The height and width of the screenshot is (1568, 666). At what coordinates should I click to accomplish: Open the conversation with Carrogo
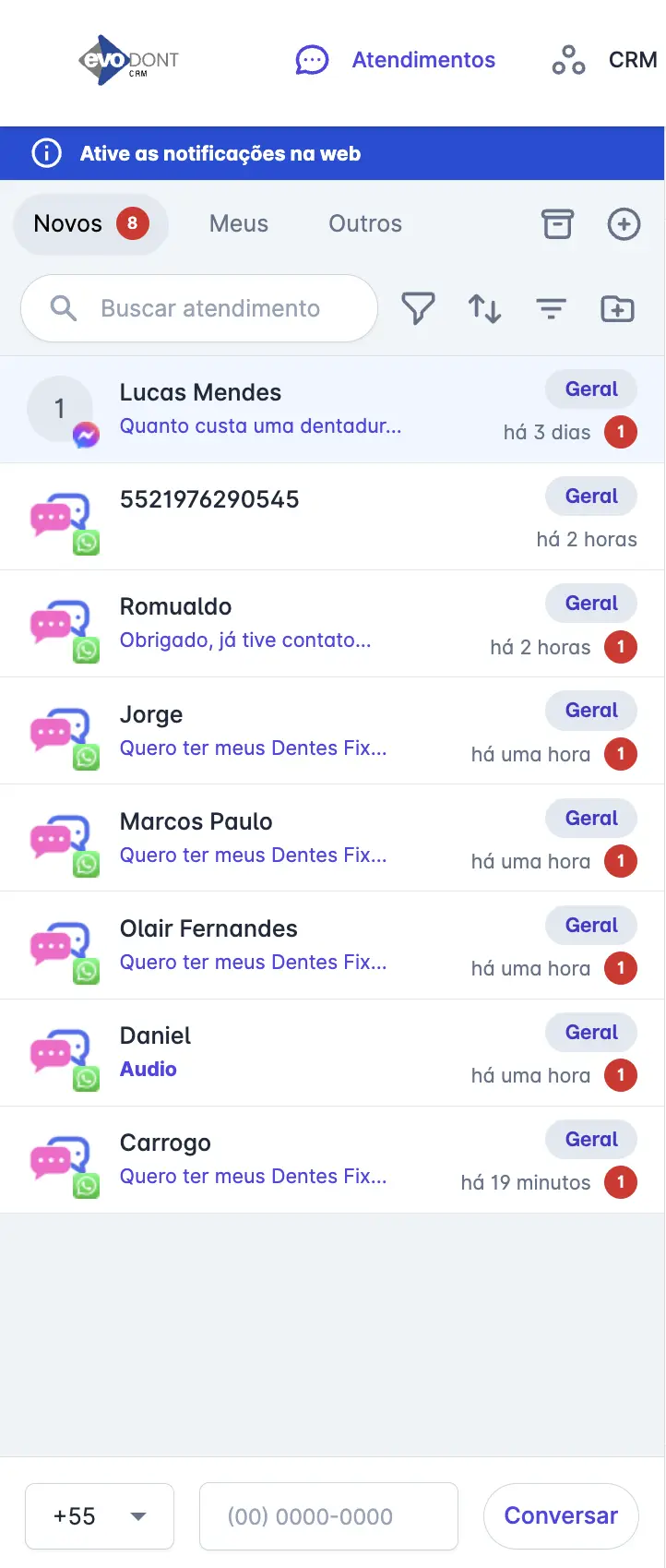[277, 1159]
